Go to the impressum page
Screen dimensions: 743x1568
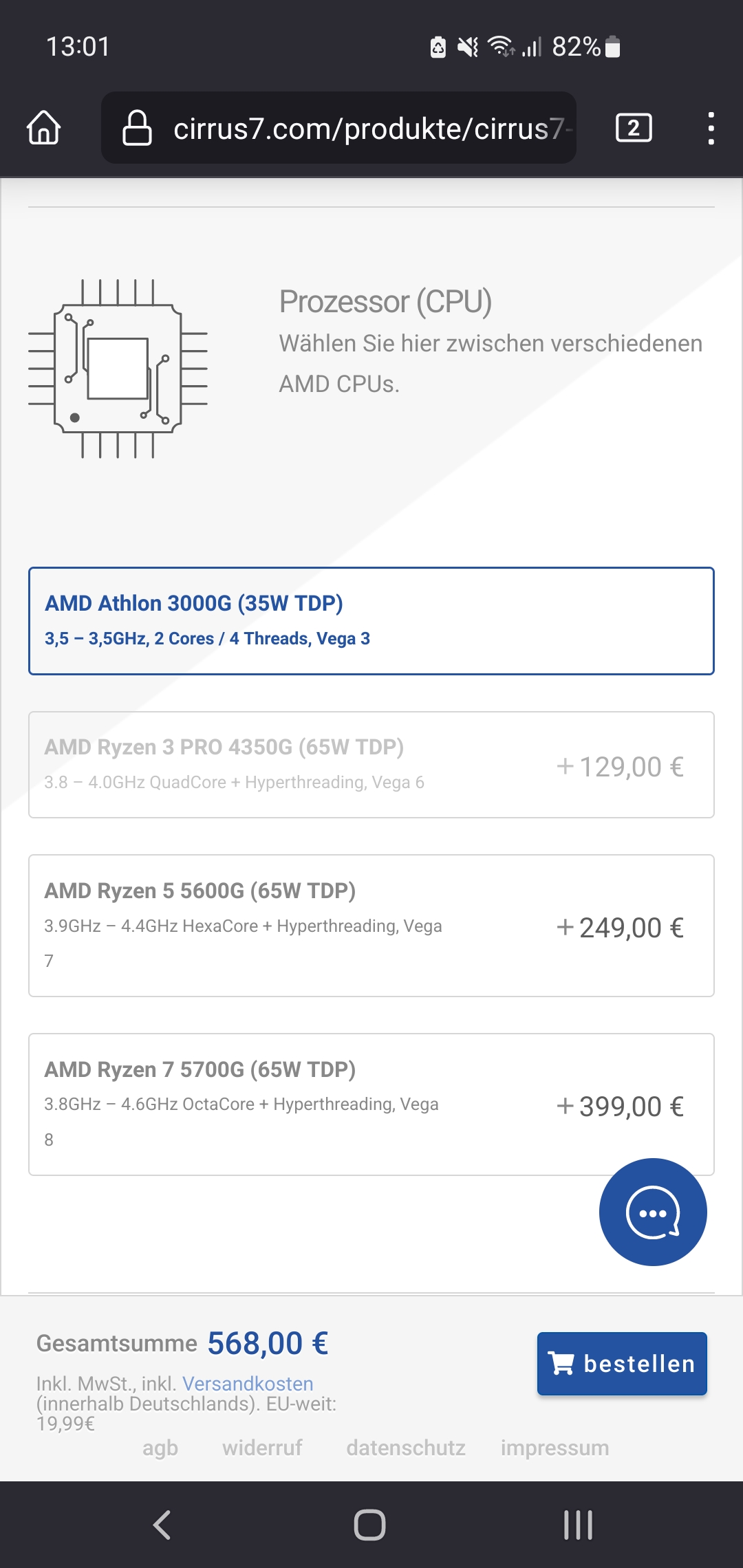(x=554, y=1448)
